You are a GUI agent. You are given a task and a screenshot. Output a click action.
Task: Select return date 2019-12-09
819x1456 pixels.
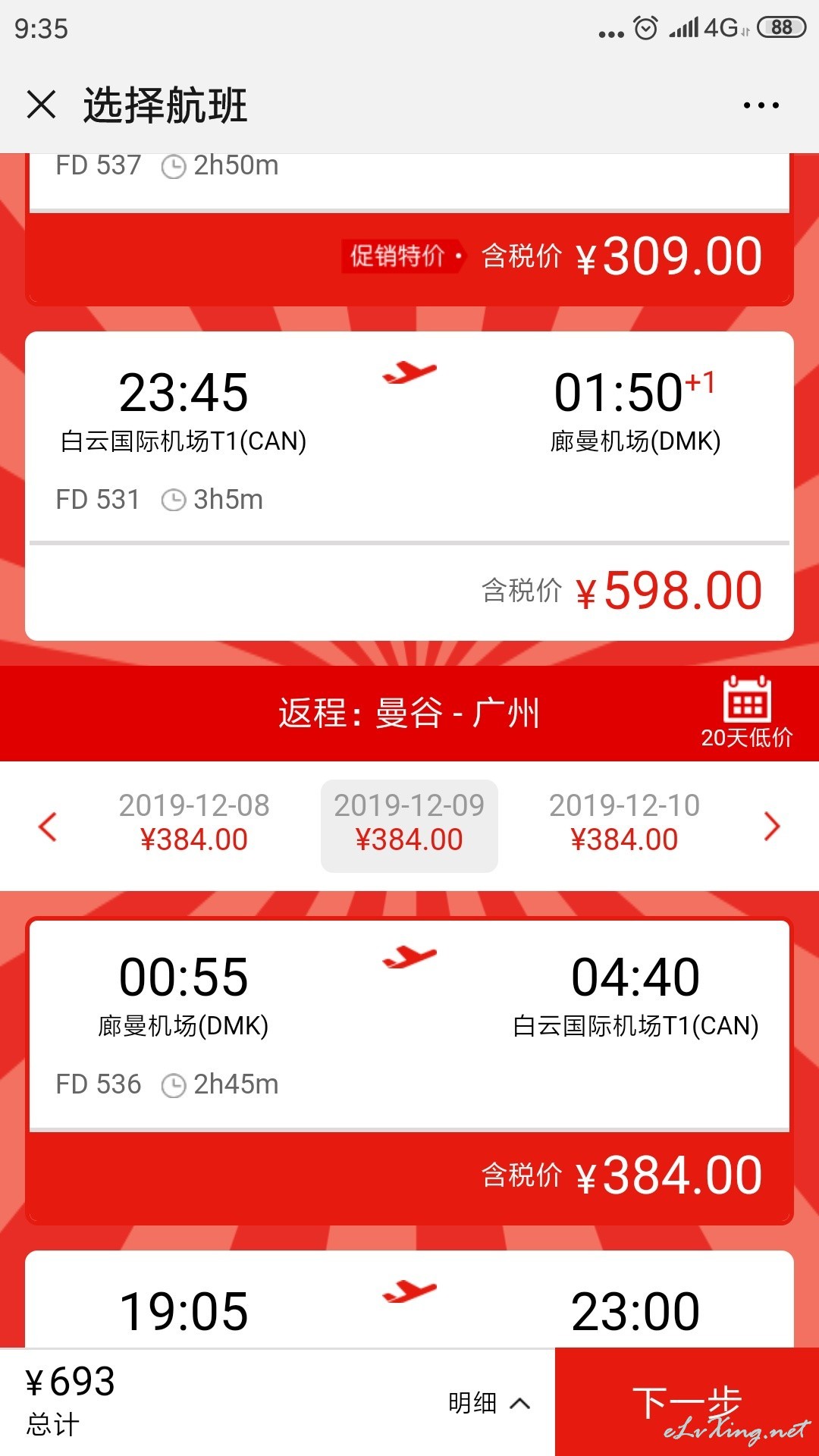click(x=409, y=826)
